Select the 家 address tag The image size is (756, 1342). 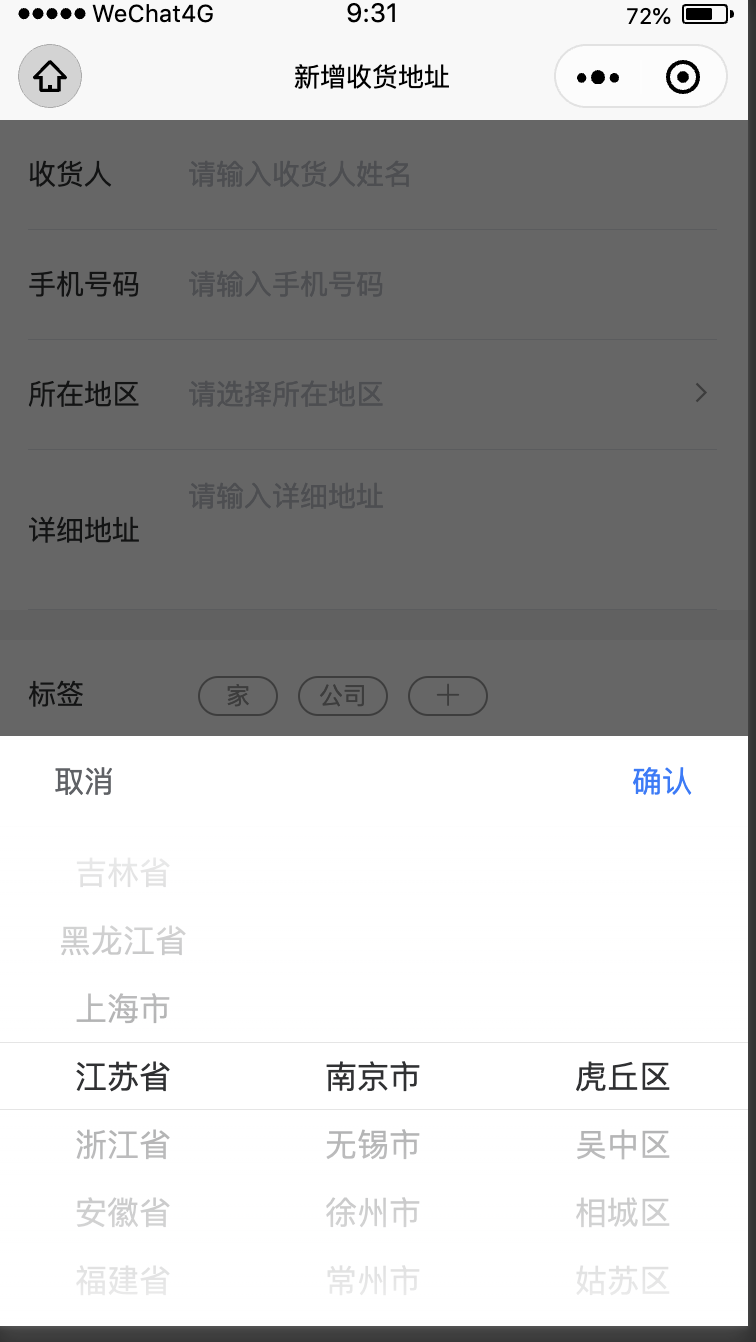click(x=238, y=696)
